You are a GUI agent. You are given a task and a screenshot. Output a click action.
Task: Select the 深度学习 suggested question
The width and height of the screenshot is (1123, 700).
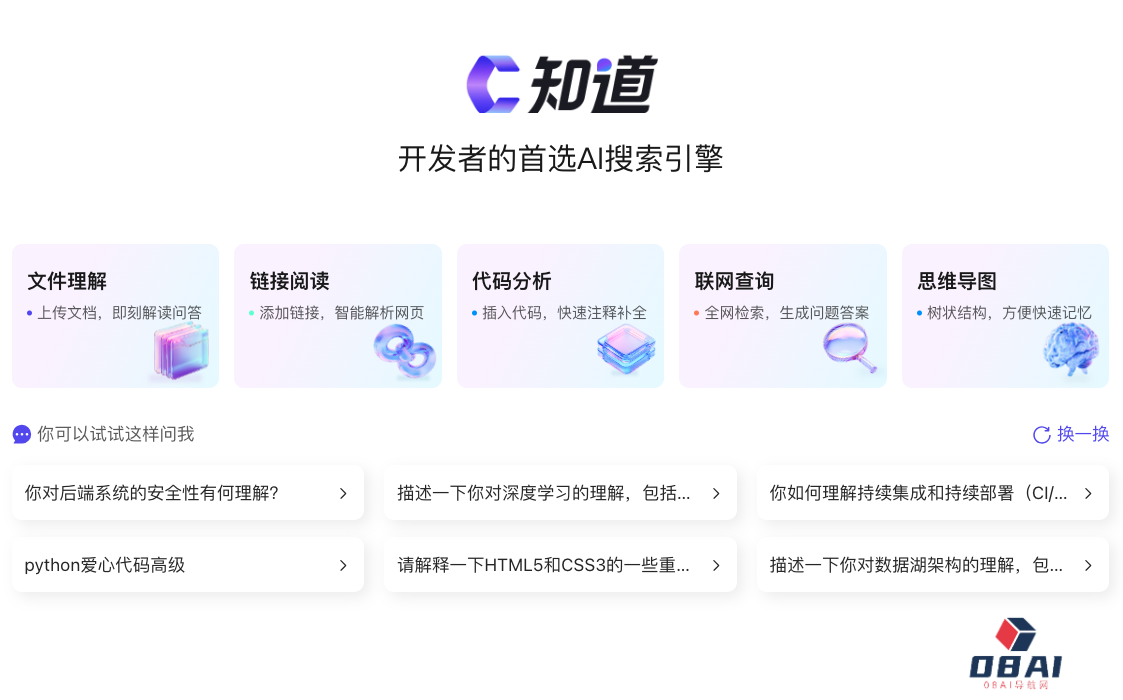[560, 493]
